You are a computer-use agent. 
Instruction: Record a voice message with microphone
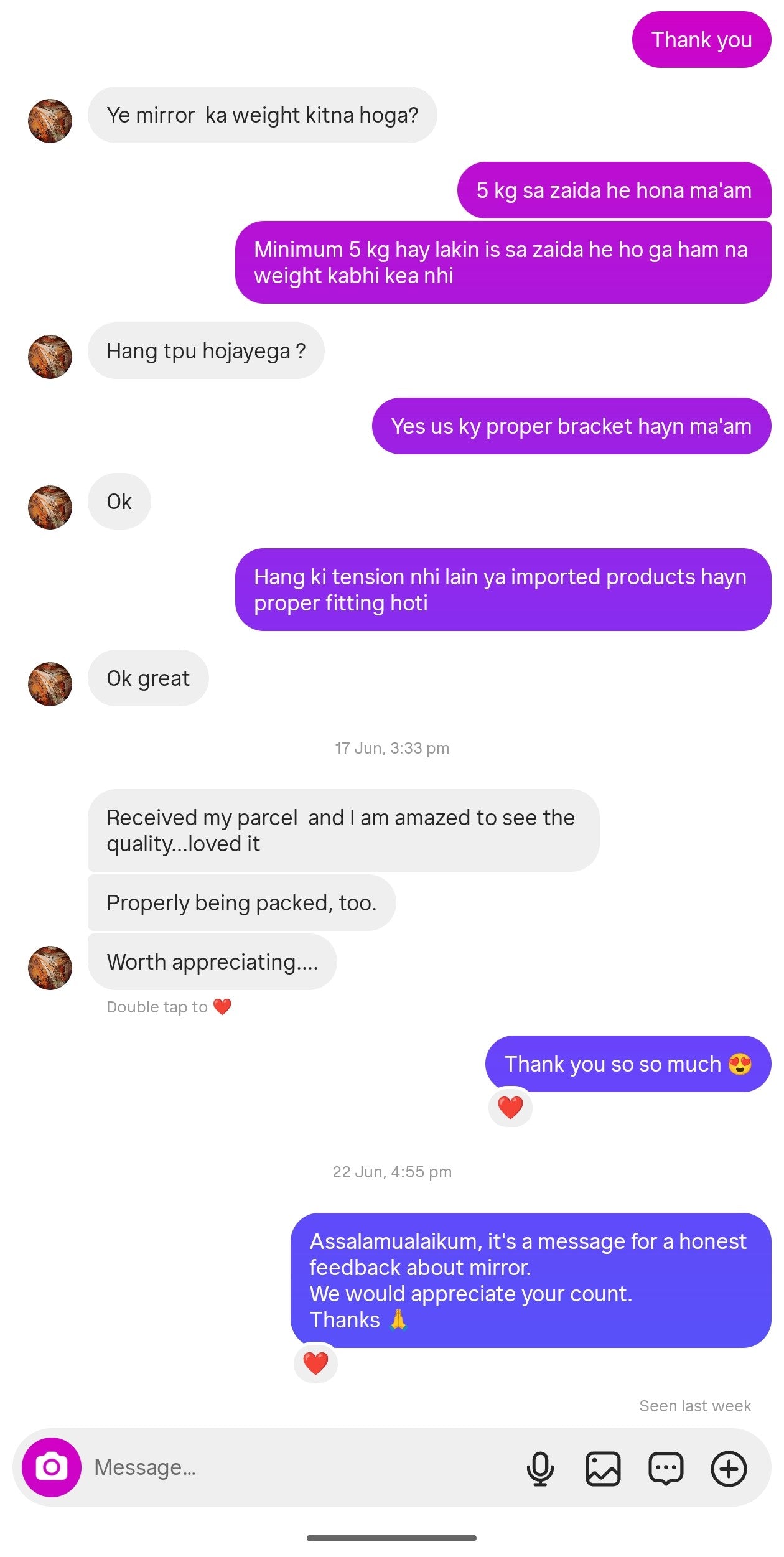click(540, 1468)
